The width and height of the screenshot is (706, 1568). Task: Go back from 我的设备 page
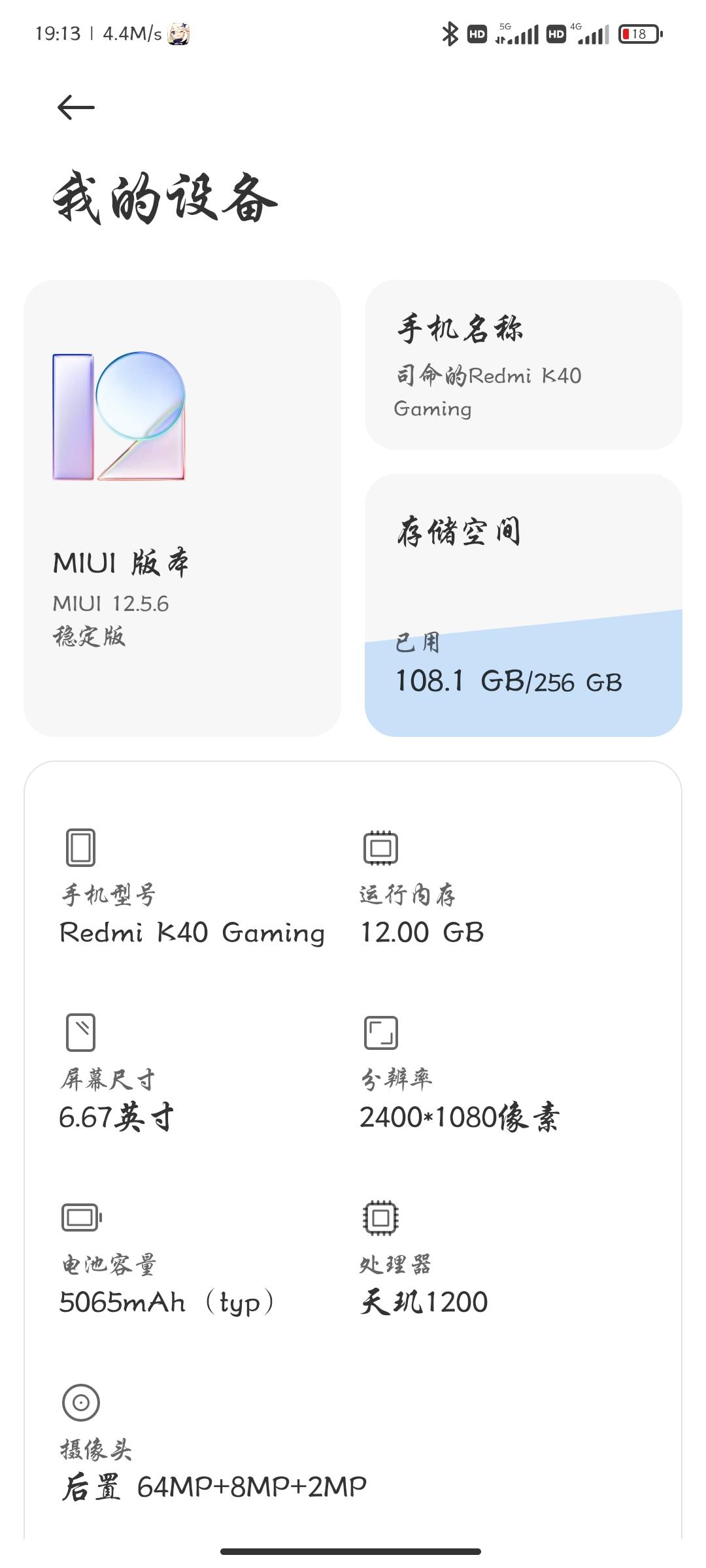(x=76, y=107)
